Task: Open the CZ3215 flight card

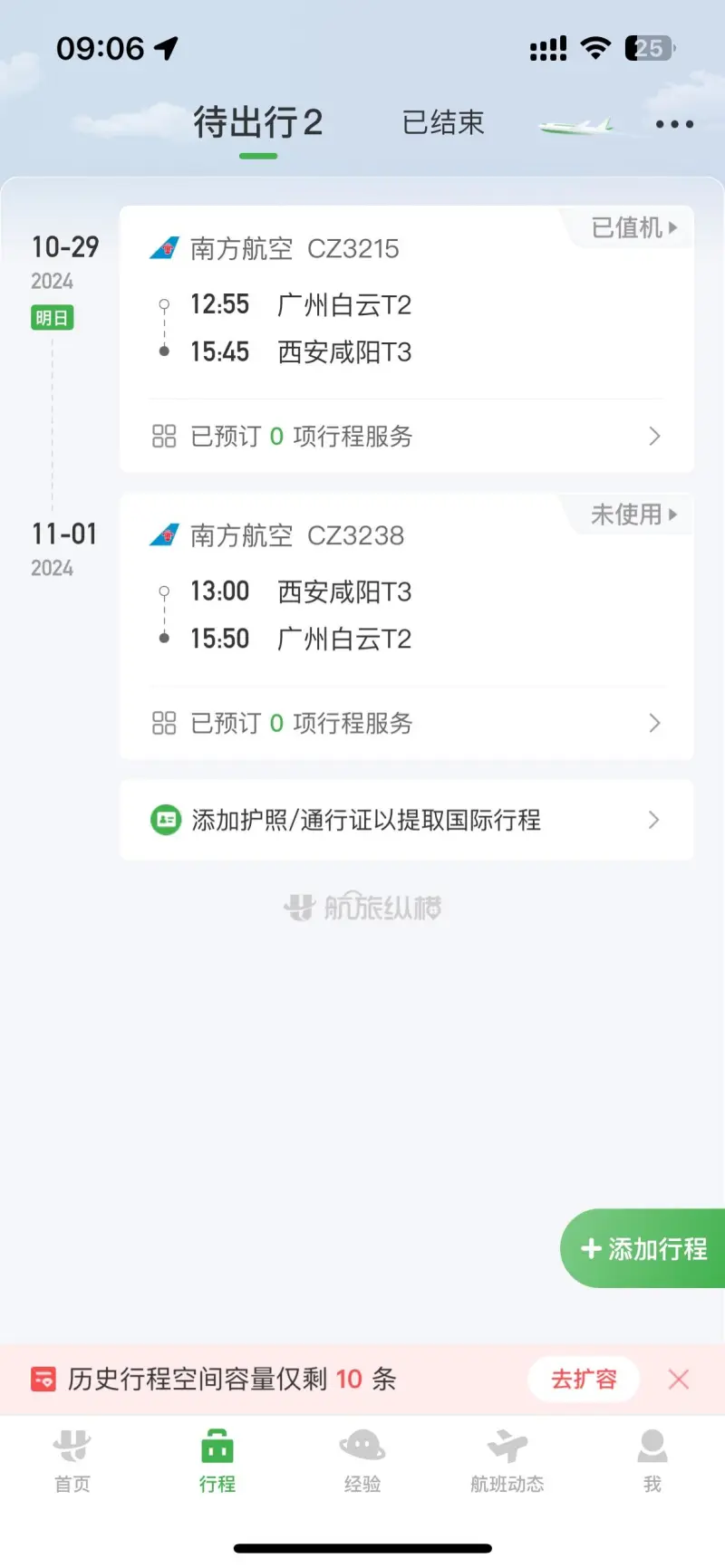Action: pyautogui.click(x=362, y=308)
